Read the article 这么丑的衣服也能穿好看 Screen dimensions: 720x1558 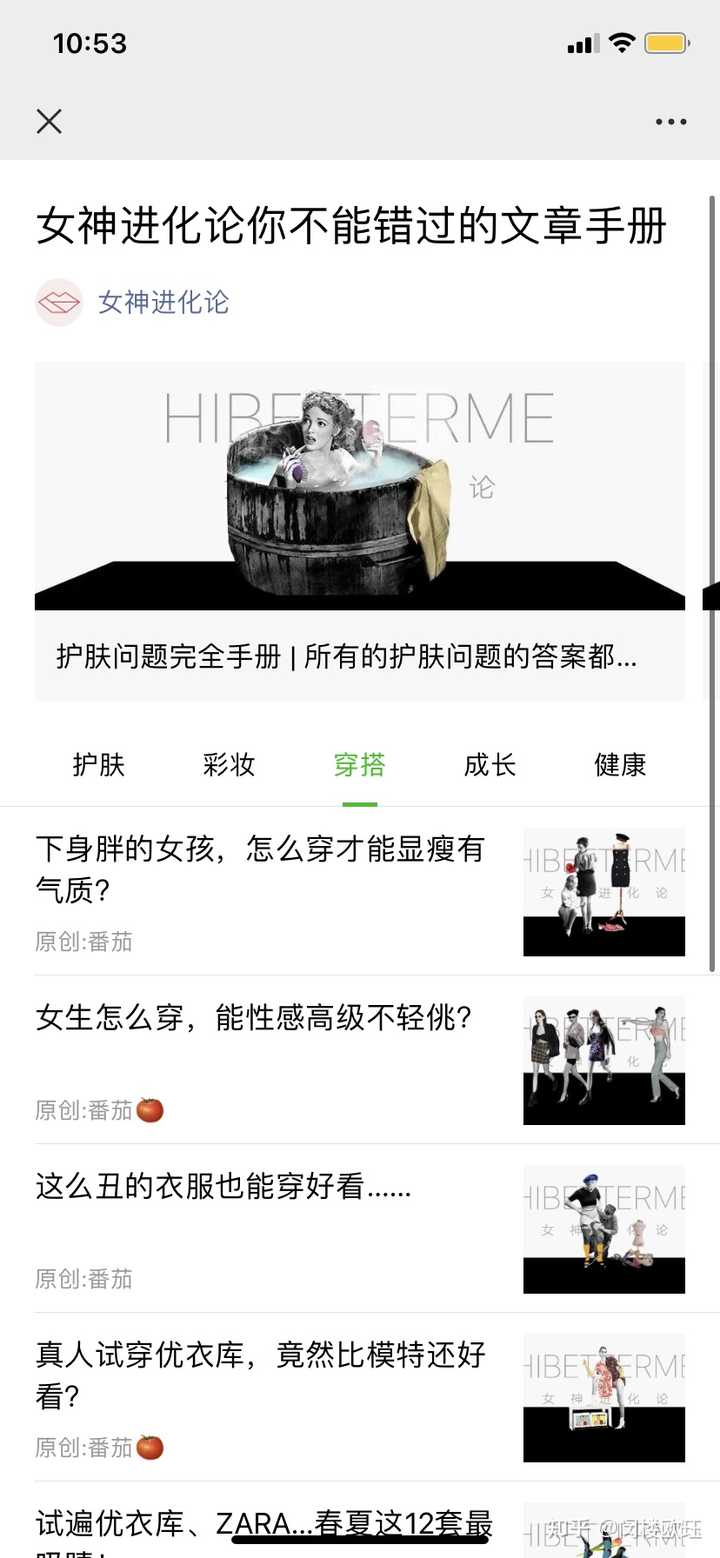(x=360, y=1229)
